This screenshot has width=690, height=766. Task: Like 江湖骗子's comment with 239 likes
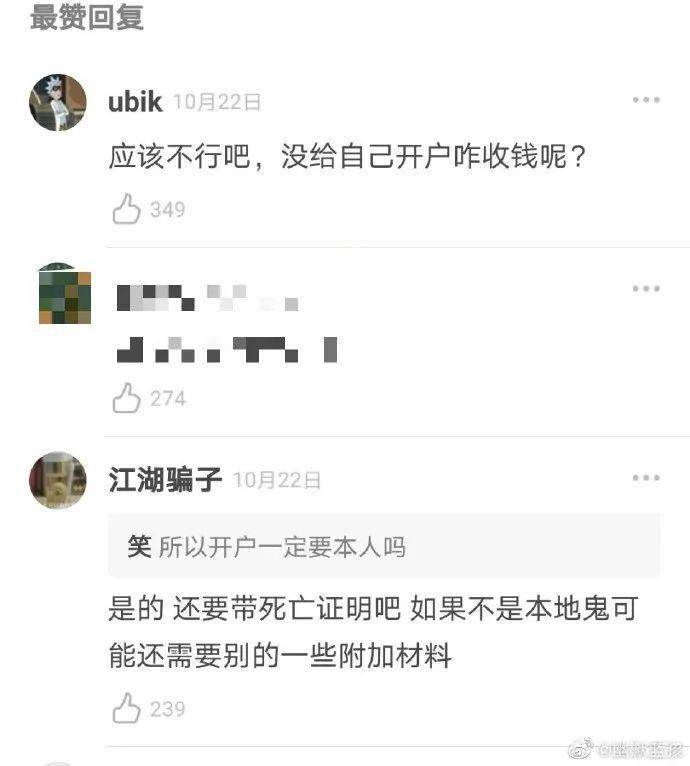(127, 709)
